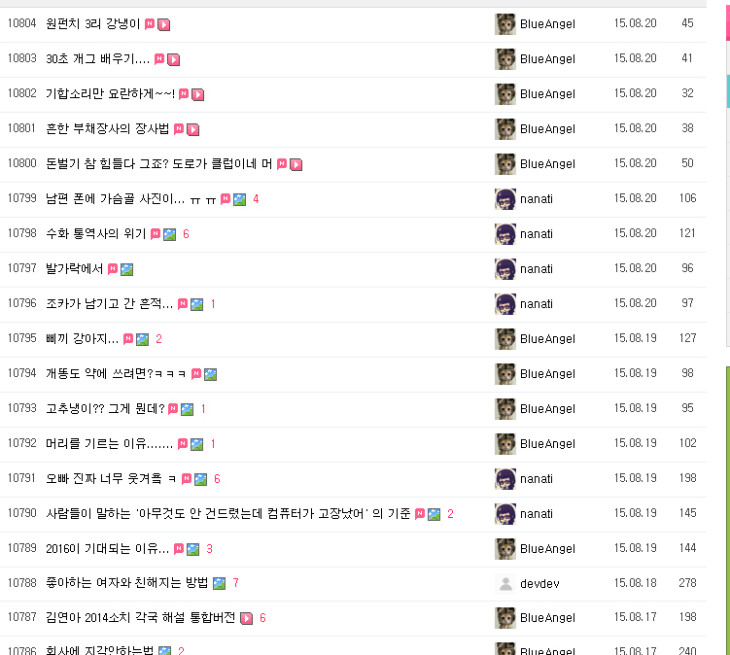This screenshot has width=730, height=655.
Task: Open post '돈벌기 참 힘들다 그죠?'
Action: (159, 164)
